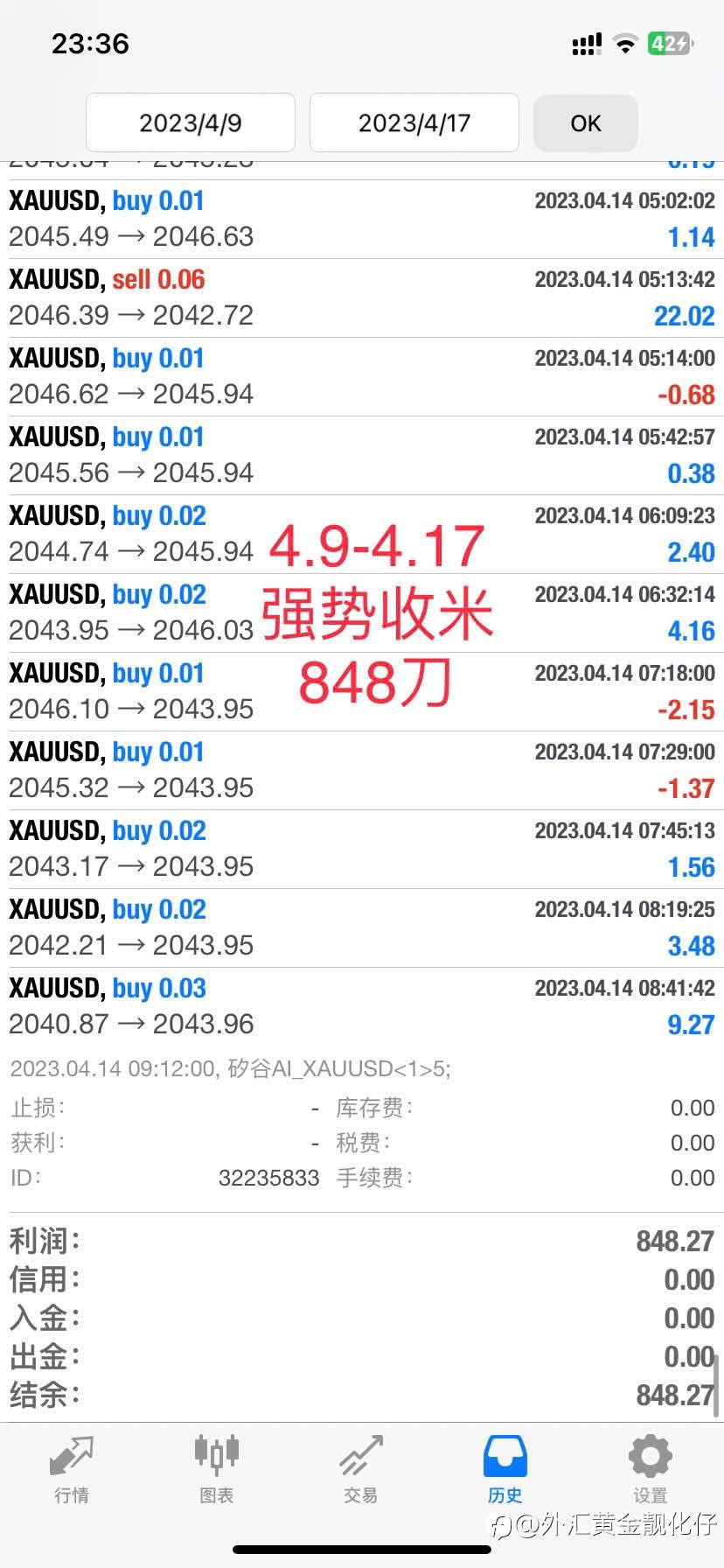Go to the 交易 trade tab
724x1568 pixels.
[x=361, y=1469]
